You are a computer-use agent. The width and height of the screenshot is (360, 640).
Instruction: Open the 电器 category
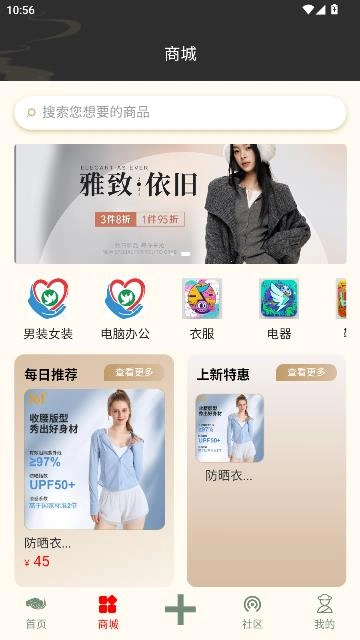(x=279, y=309)
